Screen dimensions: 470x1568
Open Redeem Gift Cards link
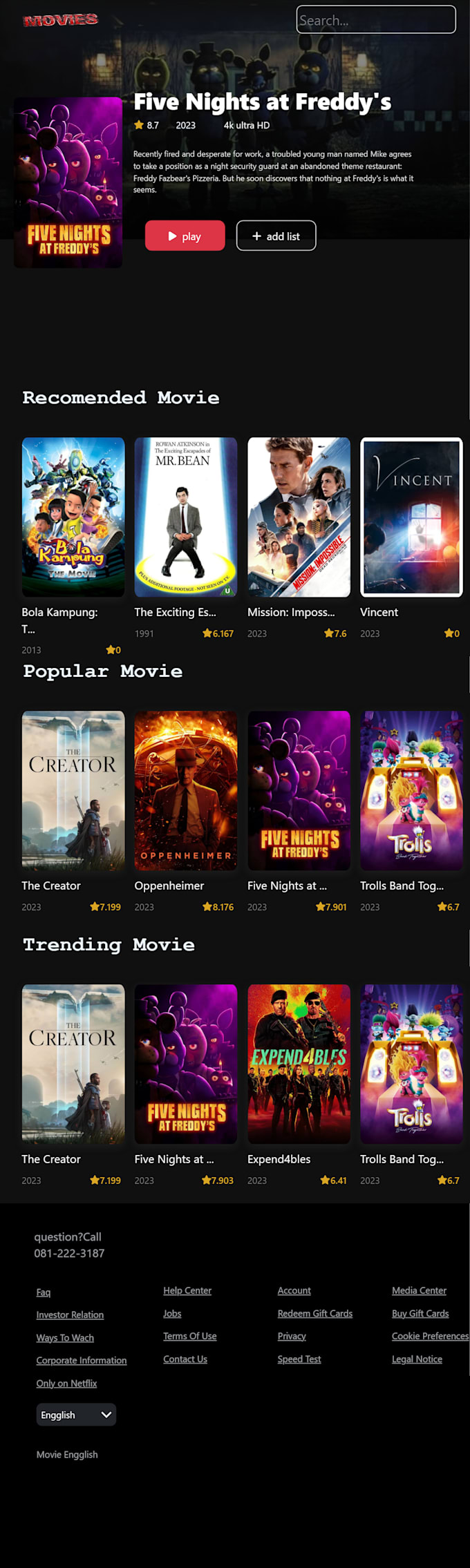315,1313
